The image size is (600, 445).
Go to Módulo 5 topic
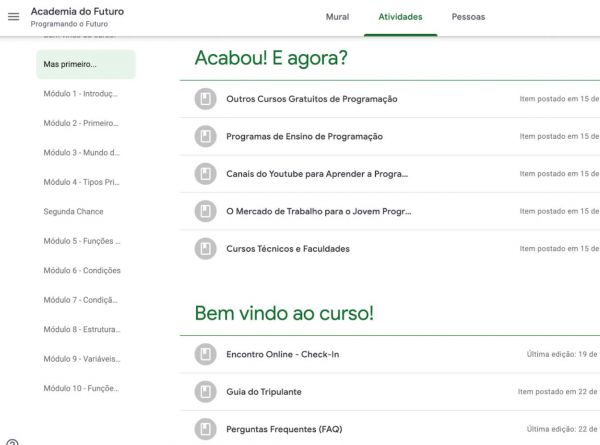click(x=81, y=241)
